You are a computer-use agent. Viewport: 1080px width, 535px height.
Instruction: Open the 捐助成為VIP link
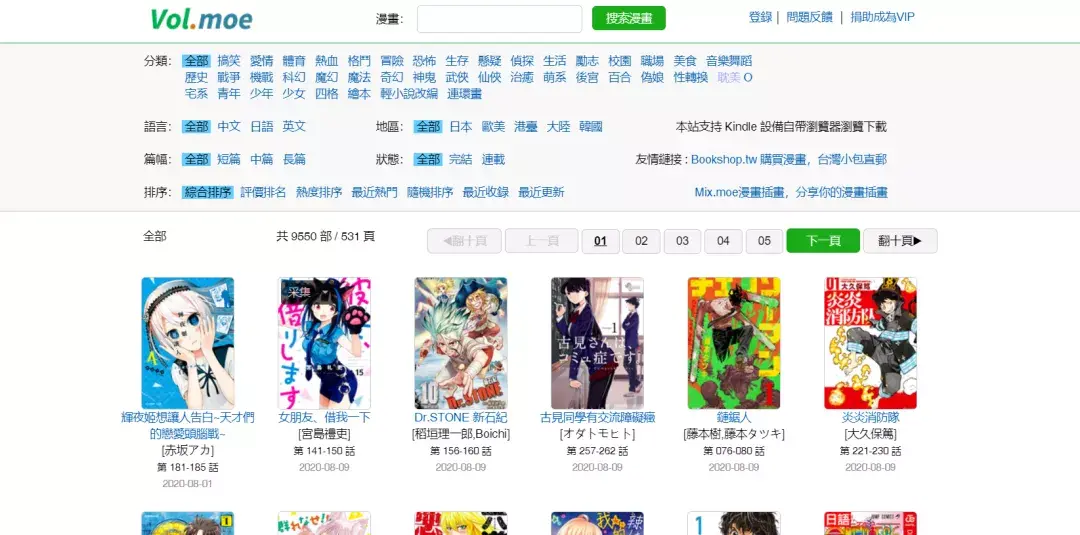(x=882, y=17)
